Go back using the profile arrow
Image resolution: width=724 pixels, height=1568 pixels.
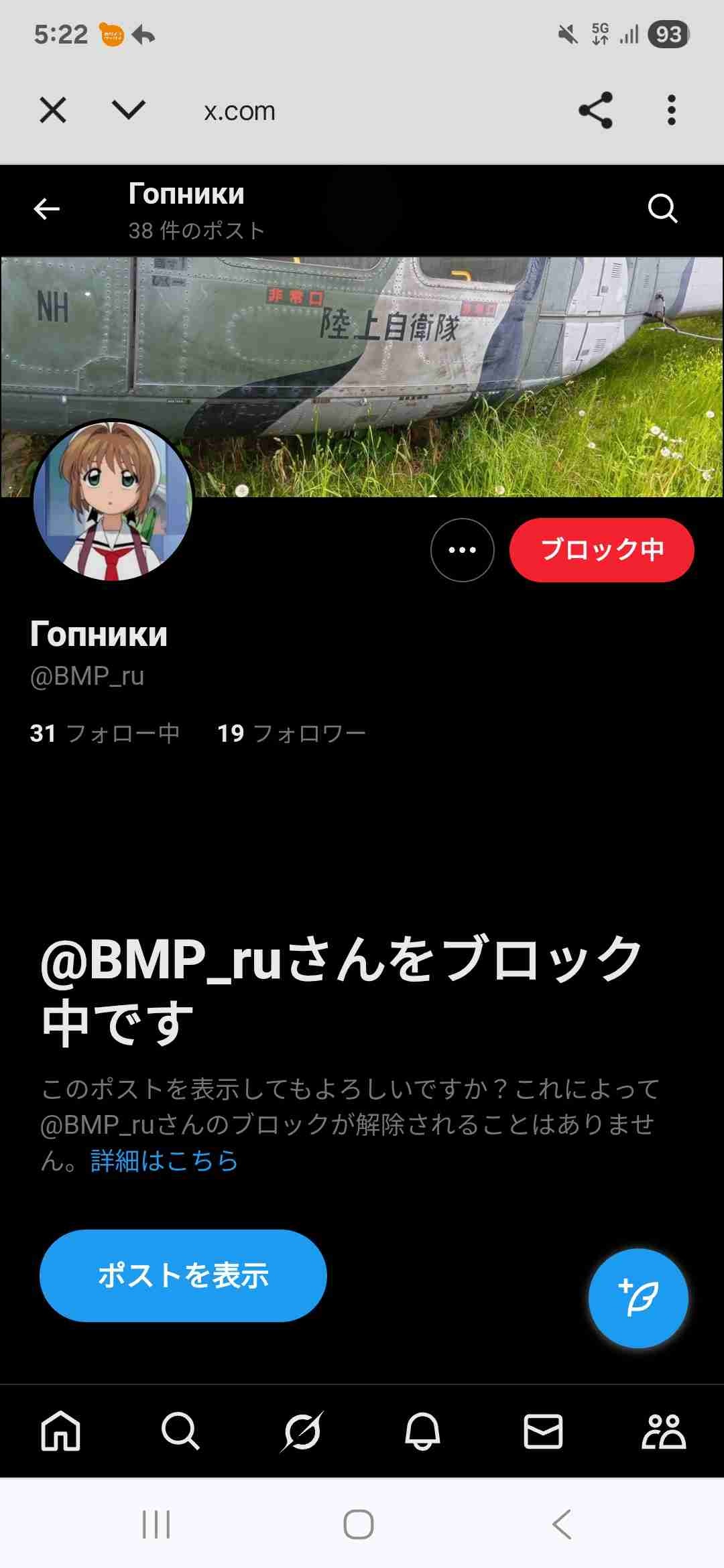tap(47, 210)
